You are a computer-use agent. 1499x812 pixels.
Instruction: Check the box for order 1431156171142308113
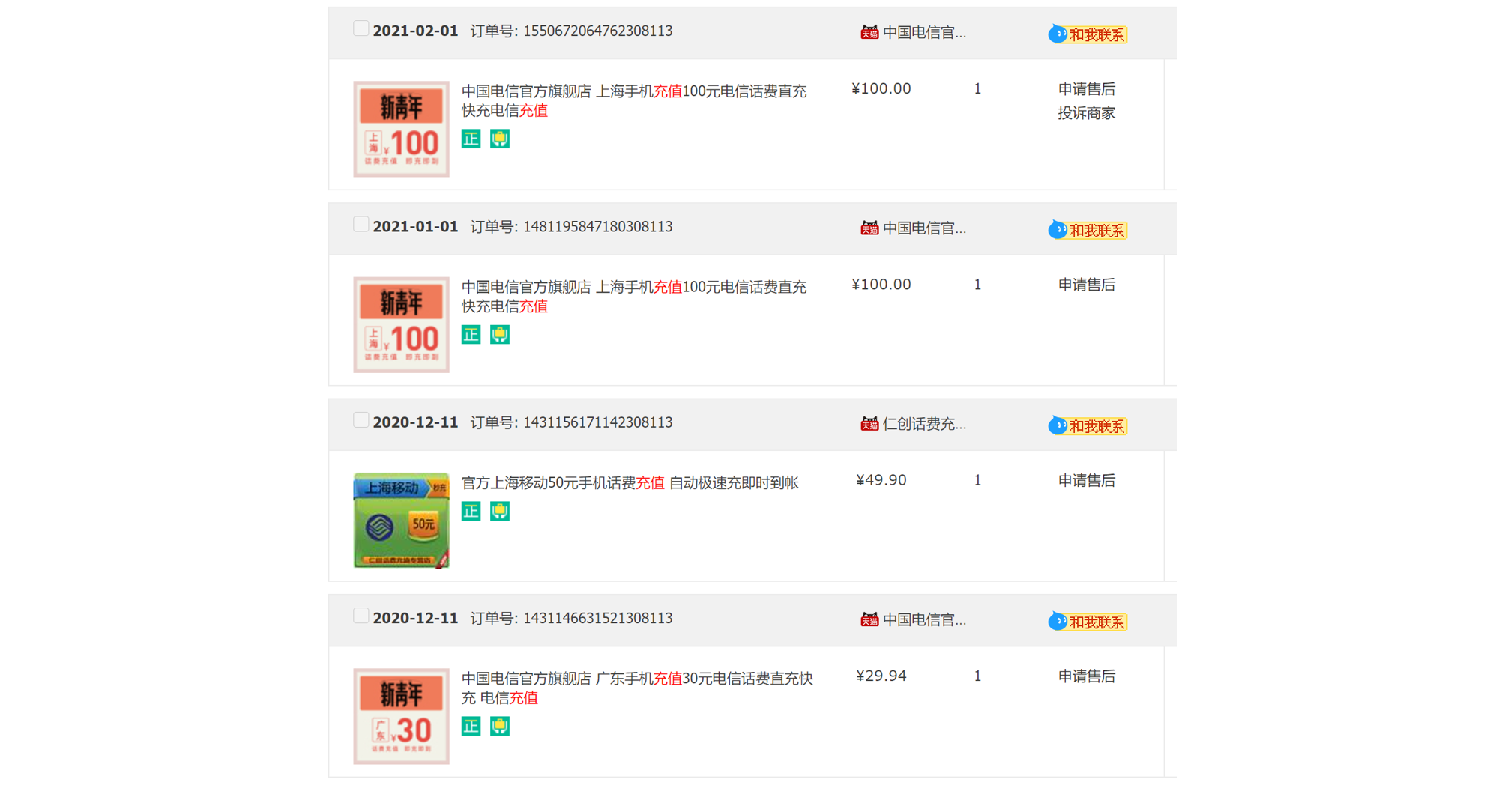coord(361,420)
